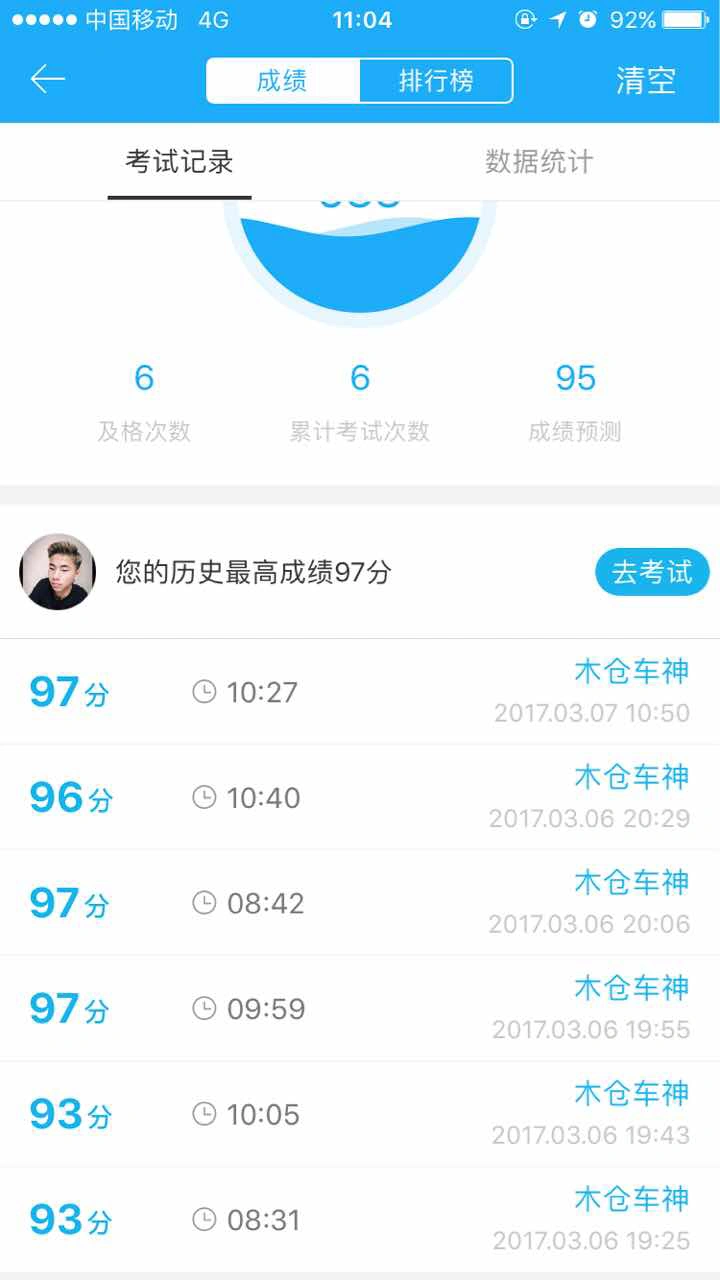
Task: Switch to the 数据统计 tab
Action: tap(539, 162)
